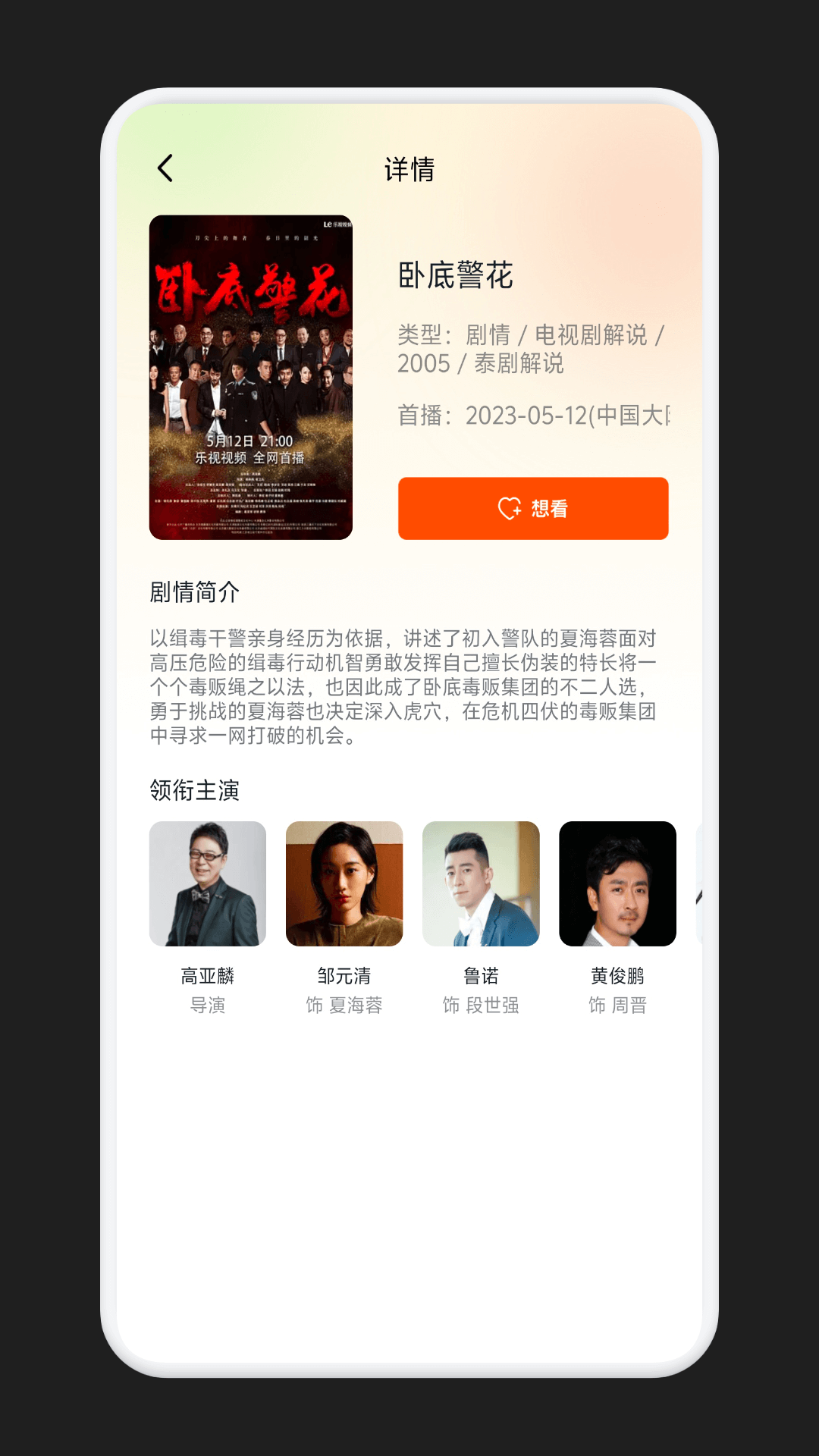Expand the 领衔主演 cast list

pos(193,791)
